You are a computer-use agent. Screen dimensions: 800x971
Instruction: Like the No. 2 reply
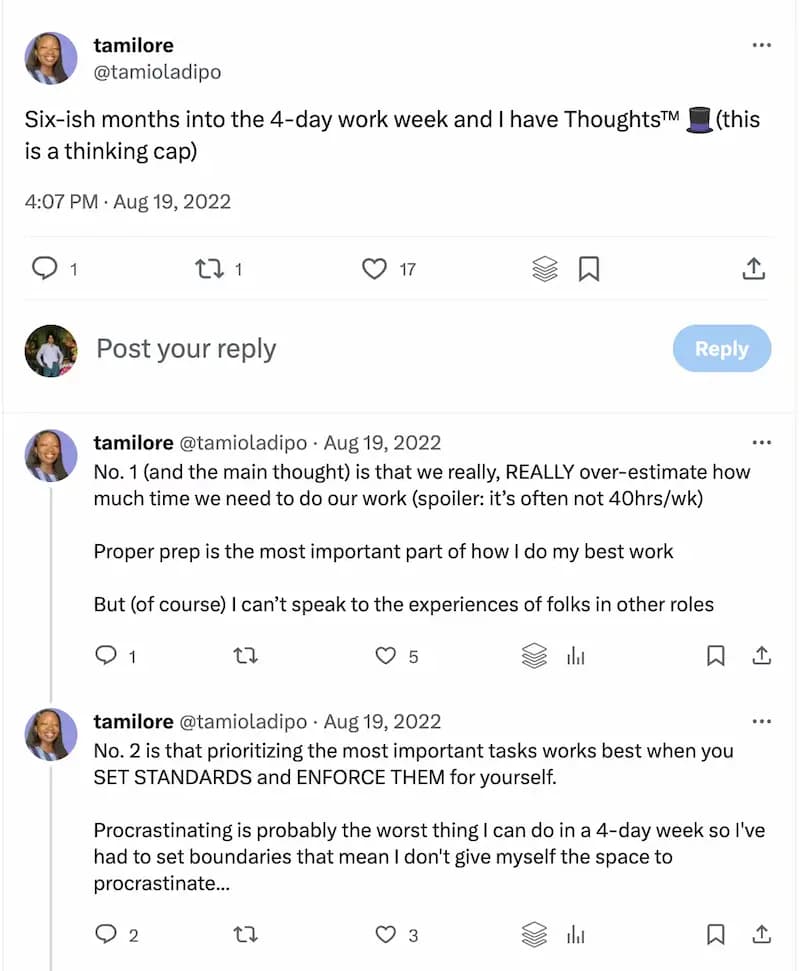(x=386, y=935)
